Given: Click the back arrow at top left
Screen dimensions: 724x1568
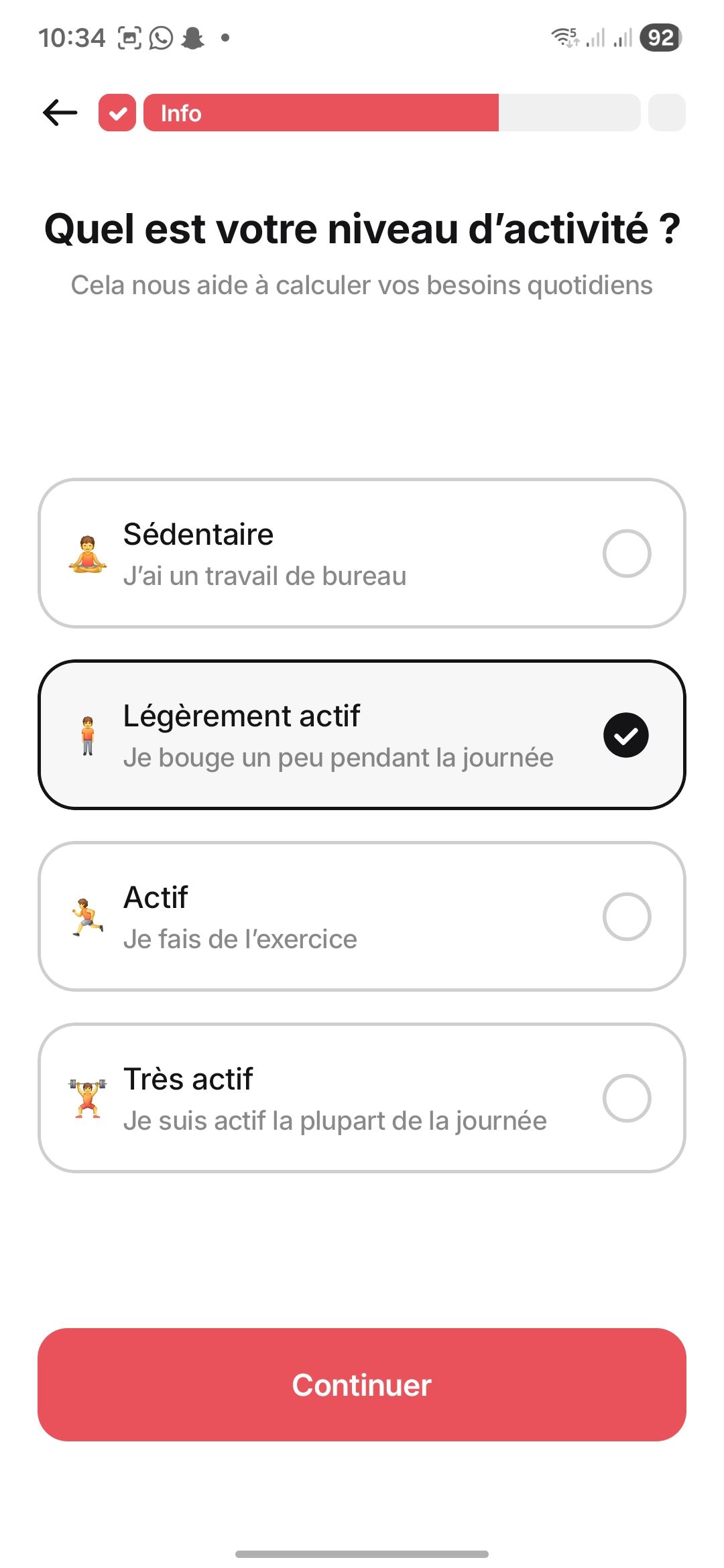Looking at the screenshot, I should [59, 113].
